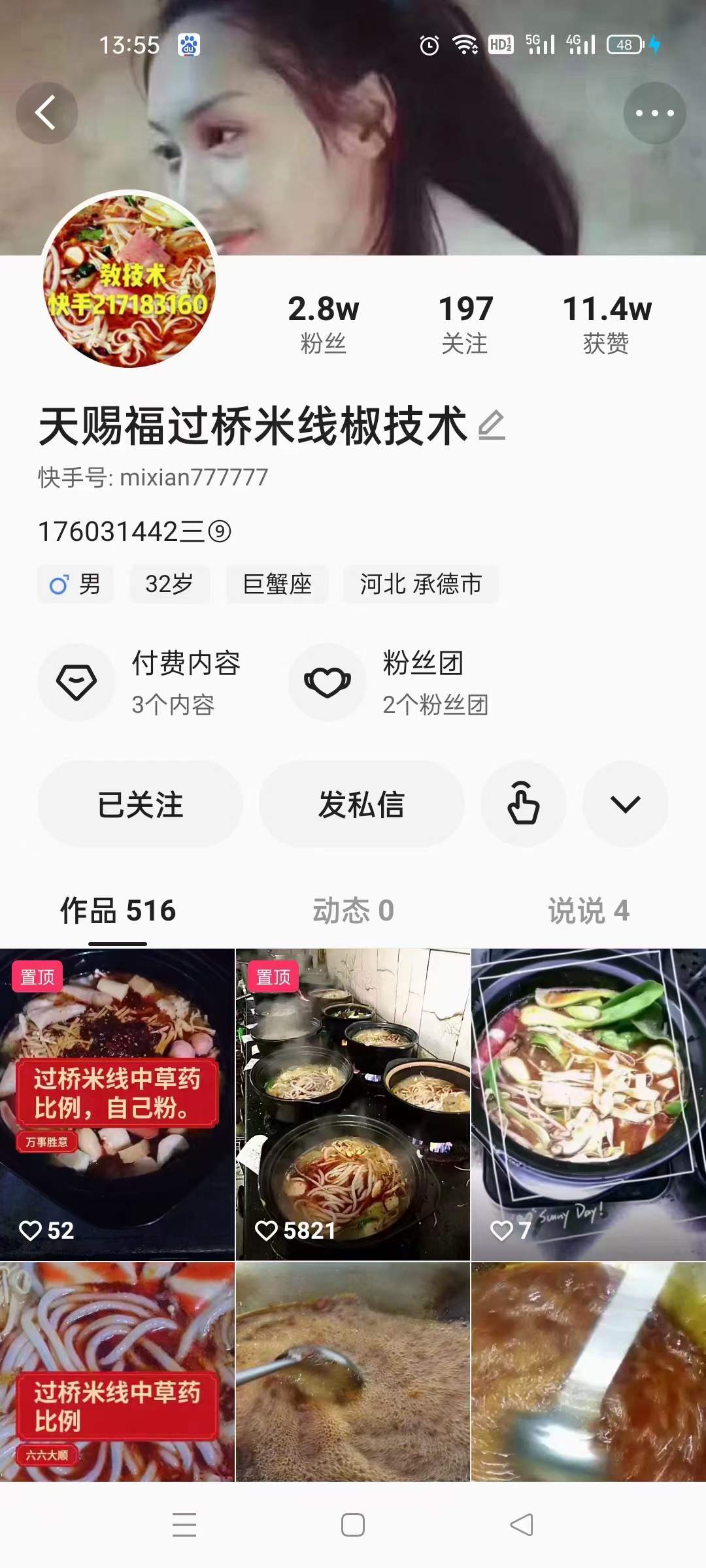Open the more options (...) menu
Viewport: 706px width, 1568px height.
point(652,112)
